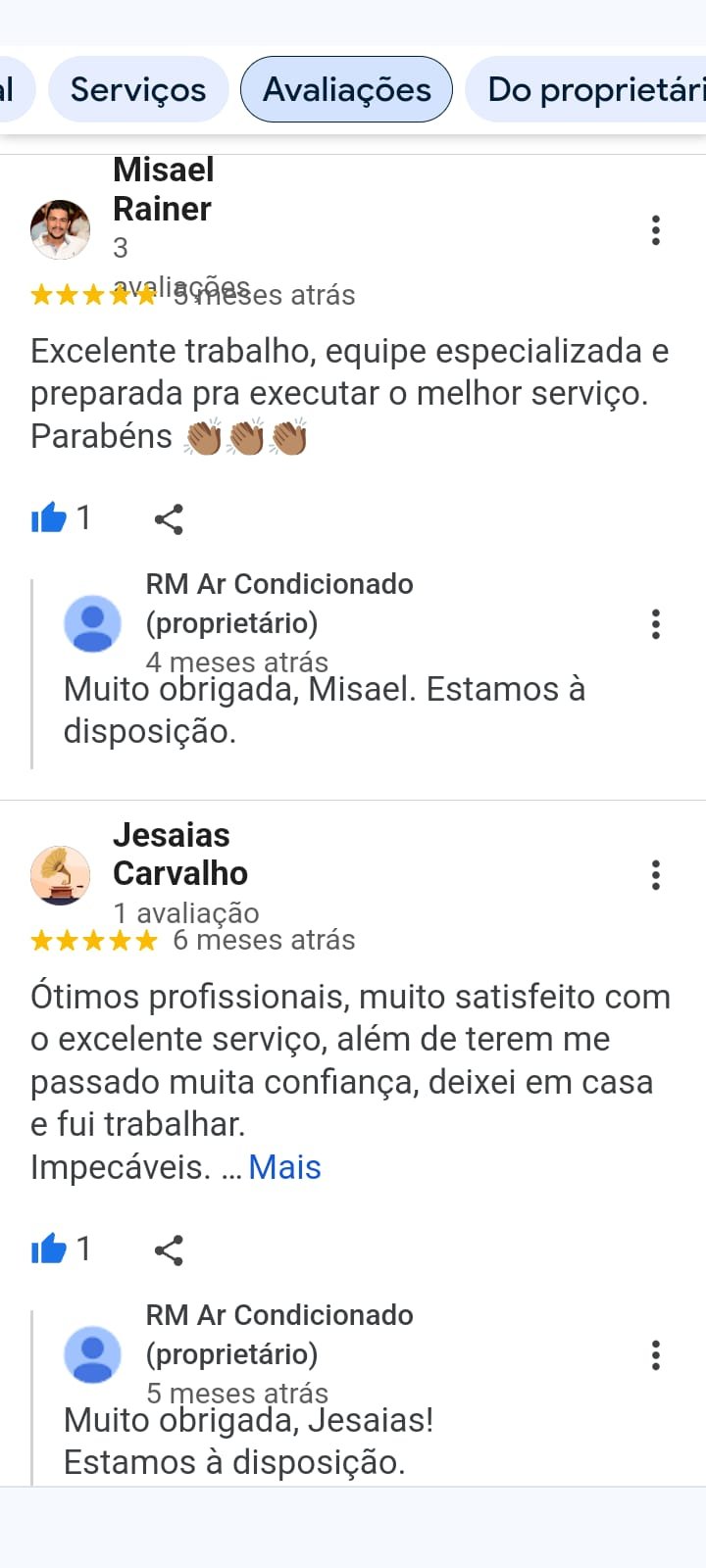Like Jesaias Carvalho's review
This screenshot has width=706, height=1568.
(x=49, y=1249)
